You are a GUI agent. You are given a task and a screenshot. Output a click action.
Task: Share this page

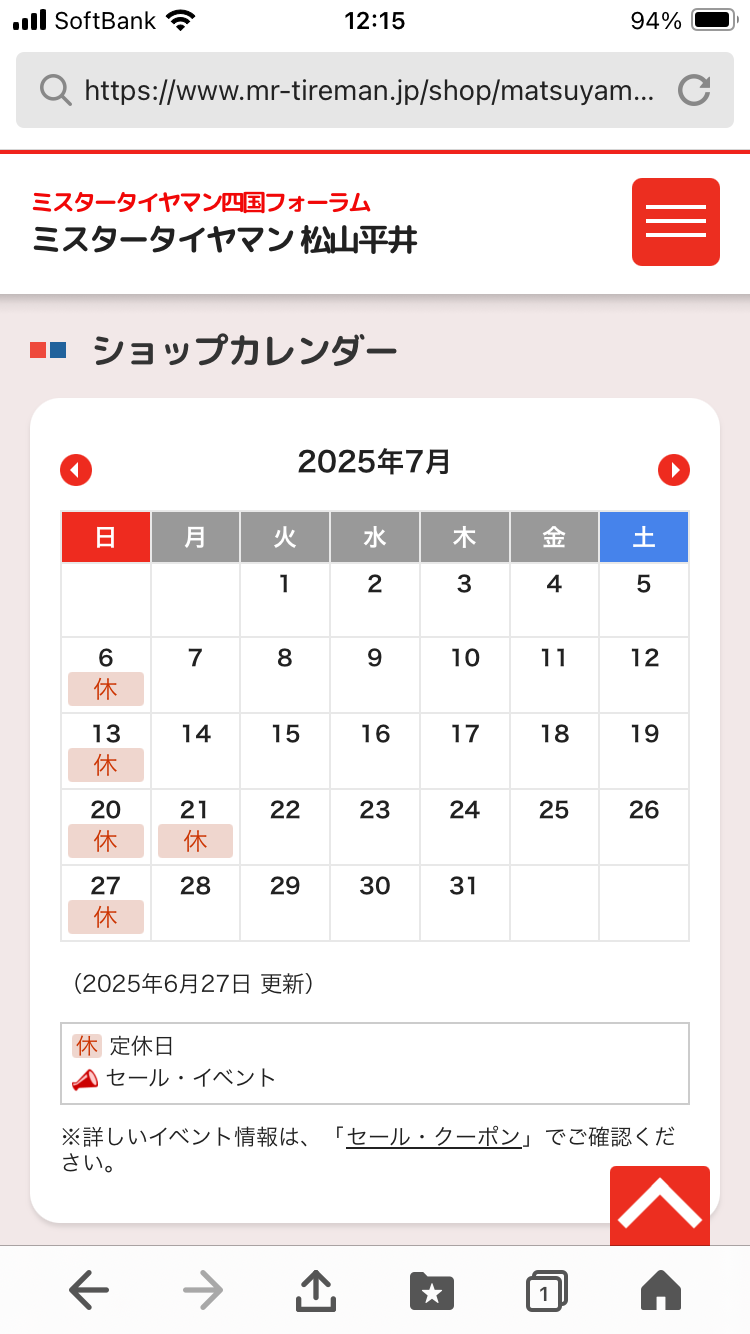(x=316, y=1291)
